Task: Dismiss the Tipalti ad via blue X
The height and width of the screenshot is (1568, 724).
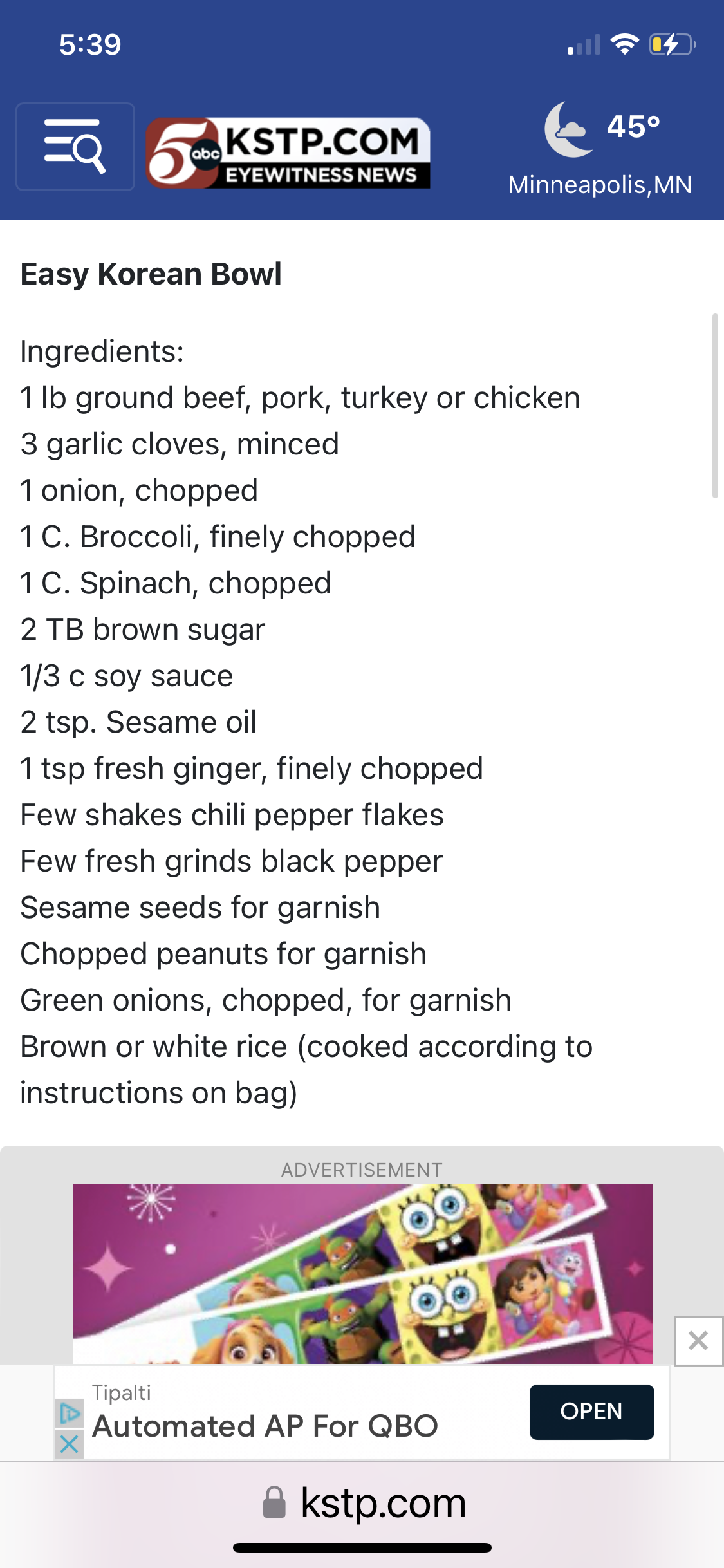Action: pyautogui.click(x=69, y=1444)
